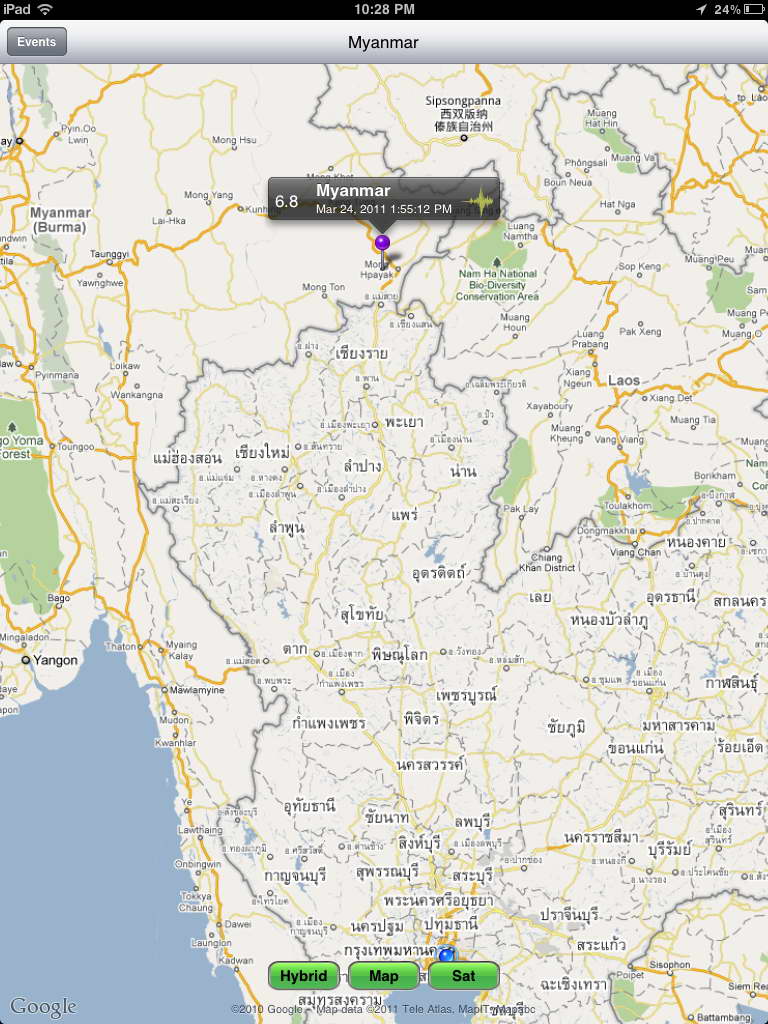Select the Map view mode
This screenshot has width=768, height=1024.
(x=384, y=976)
